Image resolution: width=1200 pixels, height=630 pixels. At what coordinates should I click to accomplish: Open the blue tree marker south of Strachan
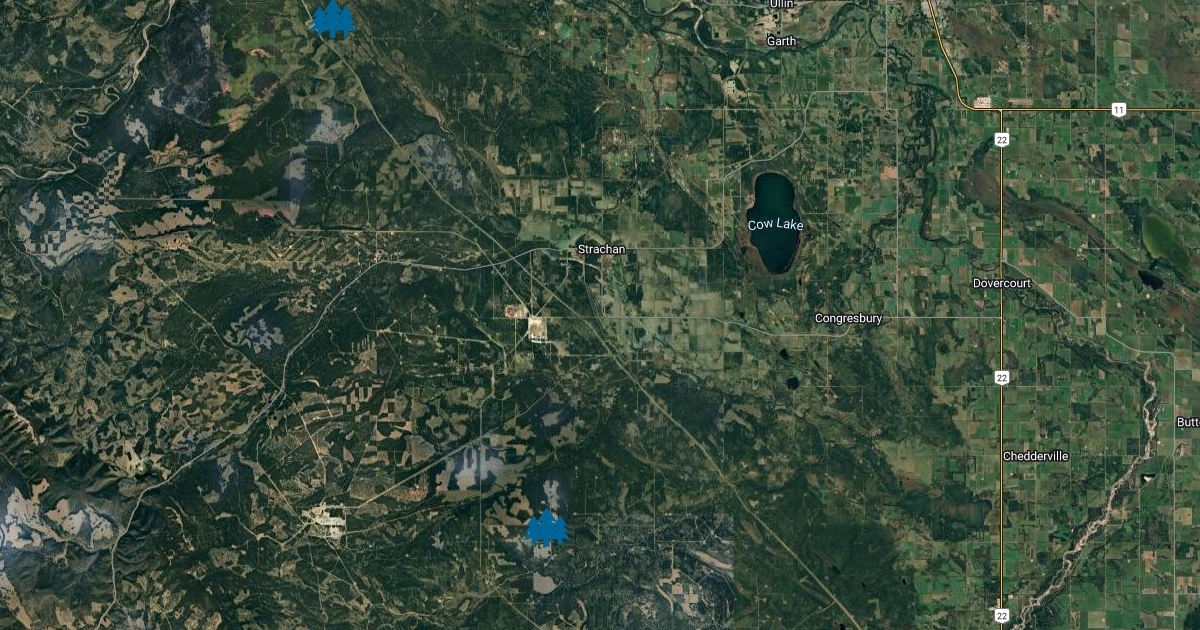click(548, 527)
